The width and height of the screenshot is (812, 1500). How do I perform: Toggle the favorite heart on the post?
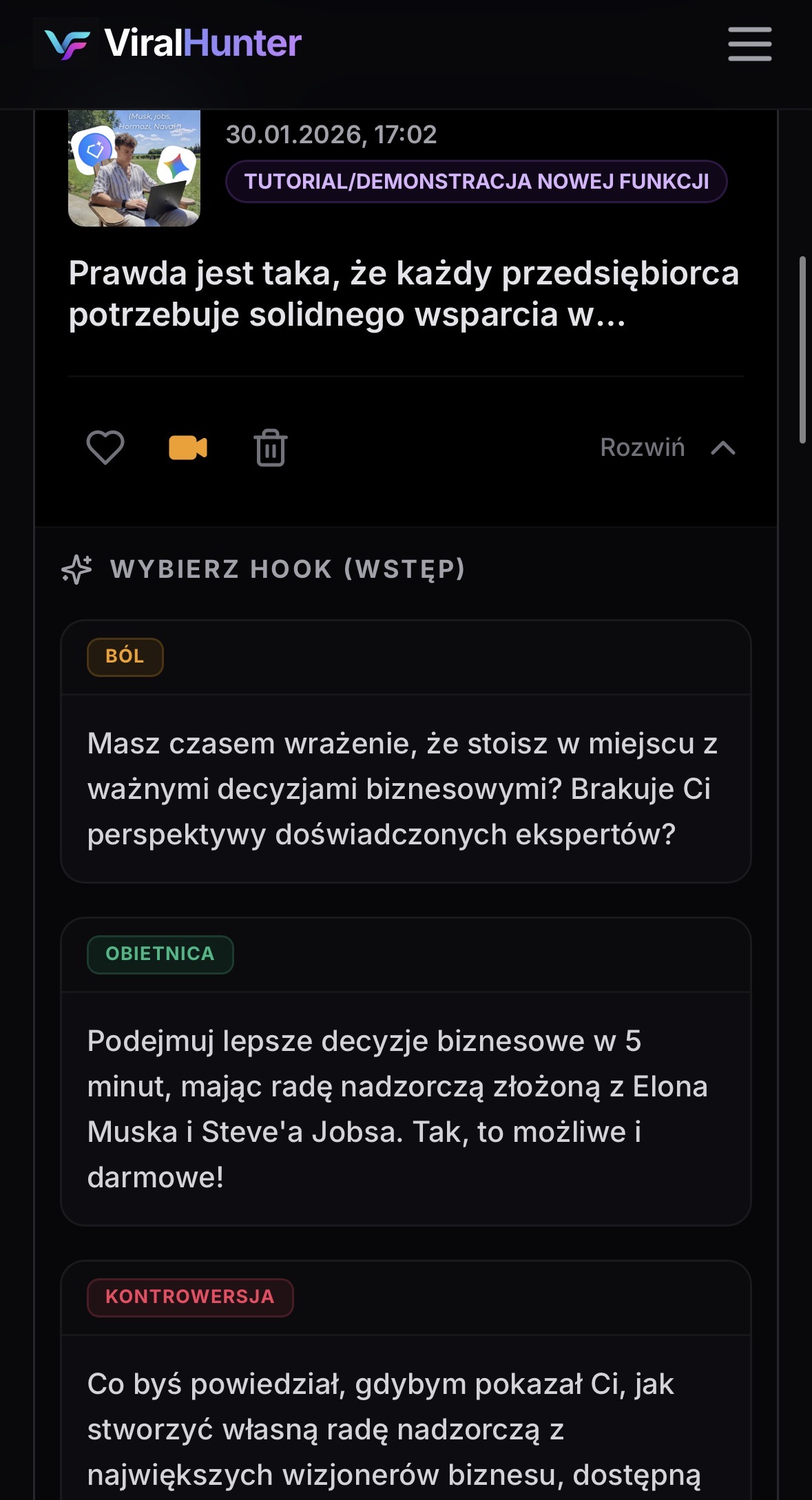(104, 448)
